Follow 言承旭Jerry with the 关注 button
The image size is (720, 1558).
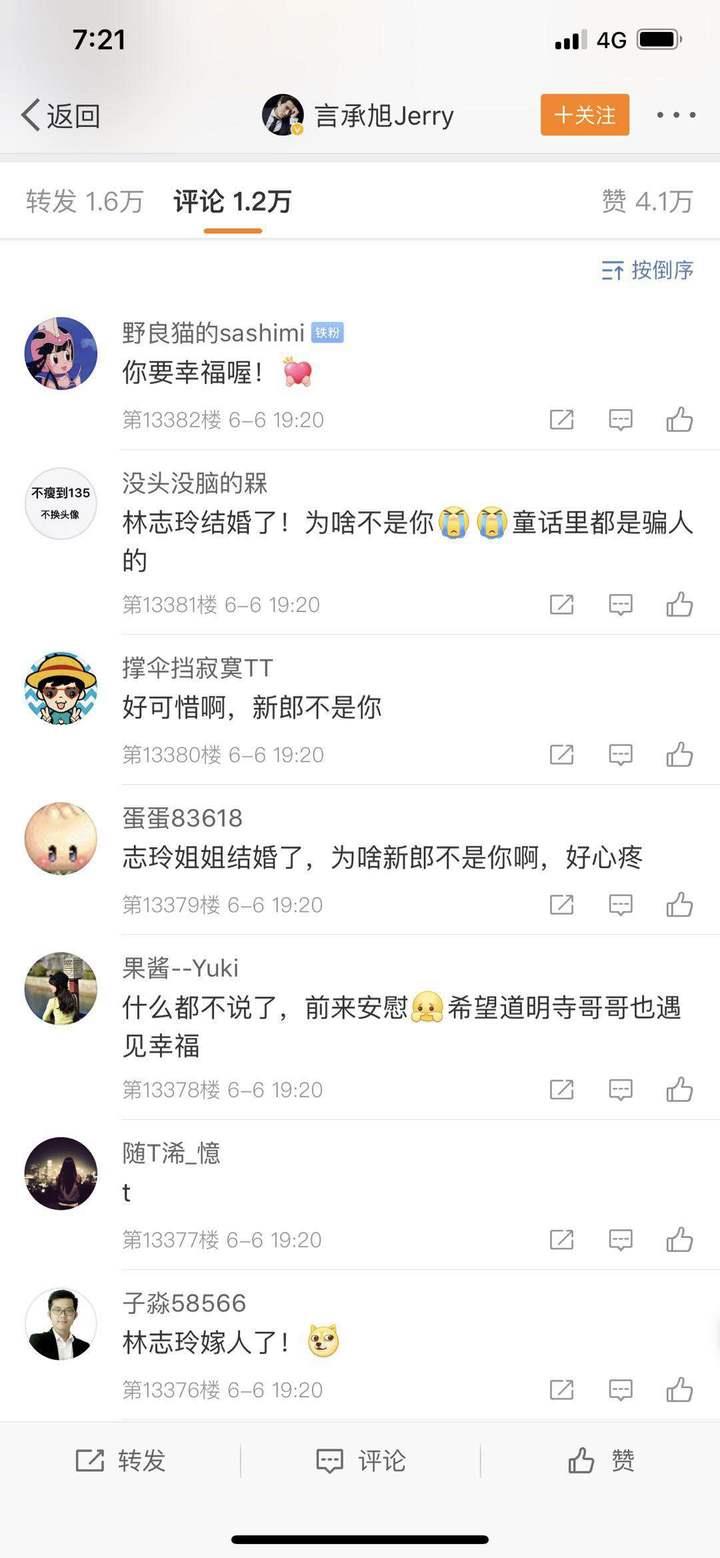pos(585,115)
